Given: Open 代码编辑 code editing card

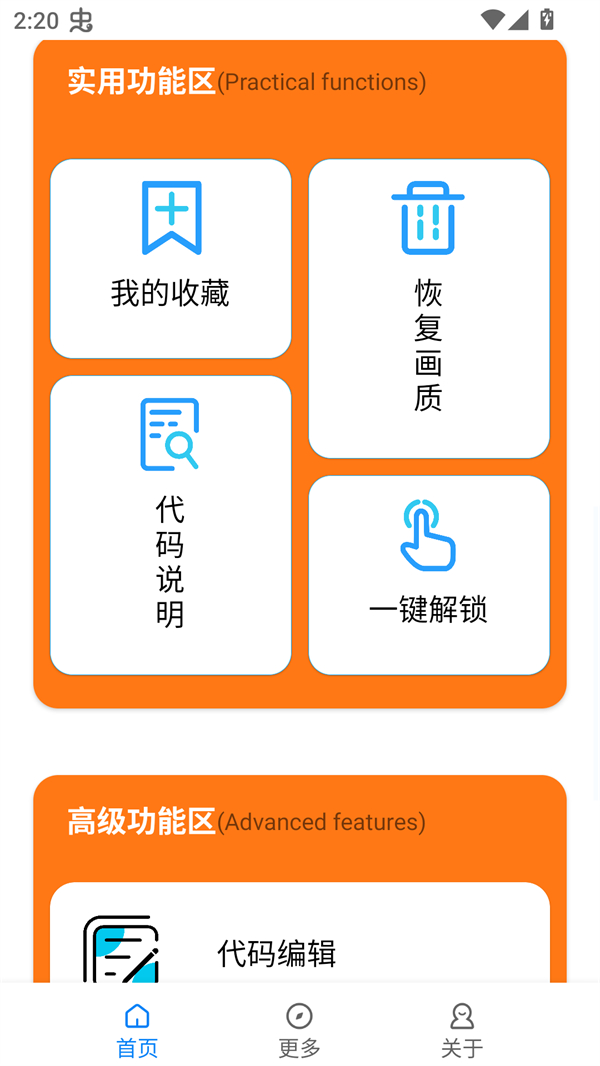Looking at the screenshot, I should coord(299,945).
